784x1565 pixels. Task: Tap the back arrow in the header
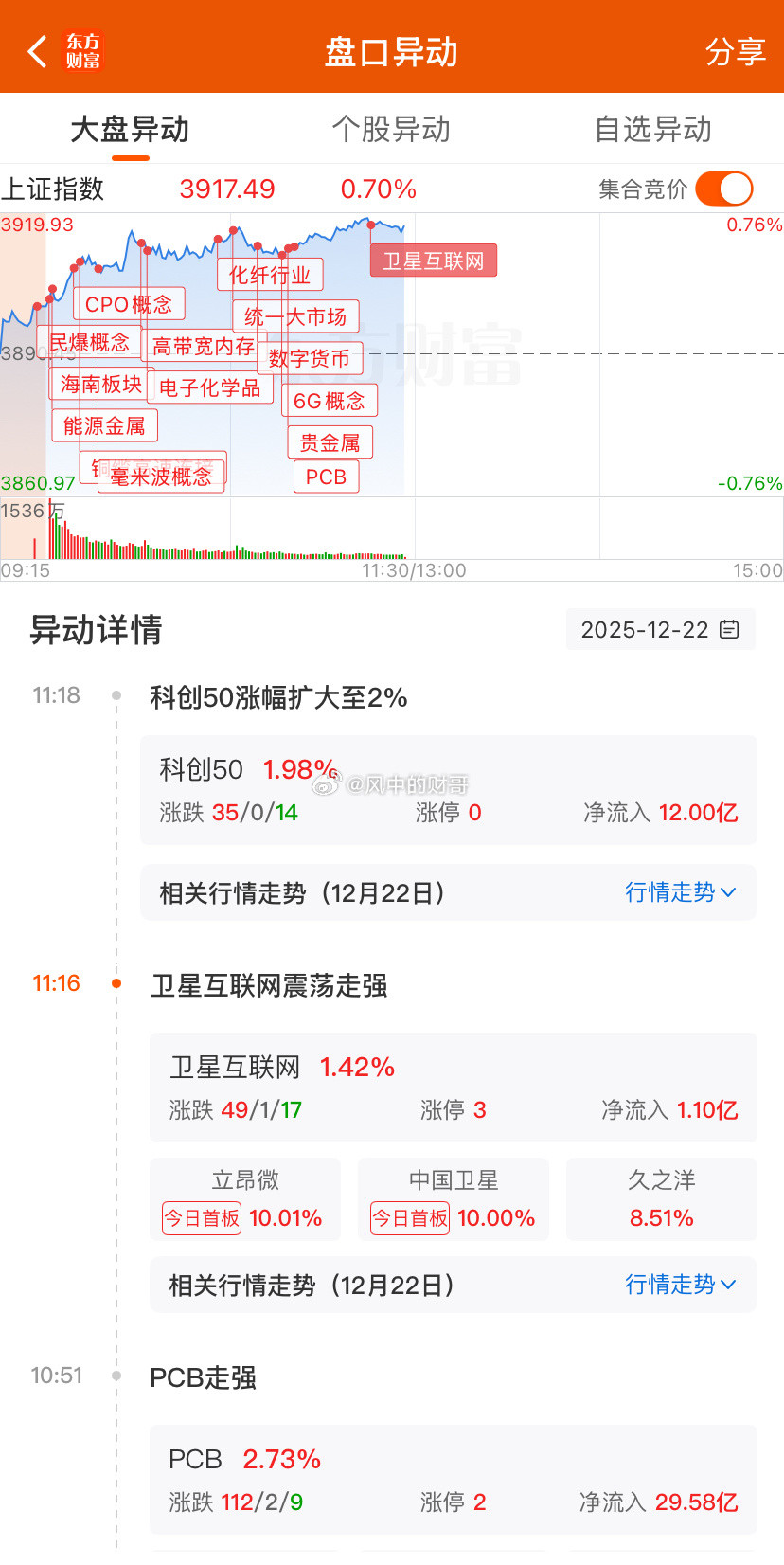tap(36, 51)
